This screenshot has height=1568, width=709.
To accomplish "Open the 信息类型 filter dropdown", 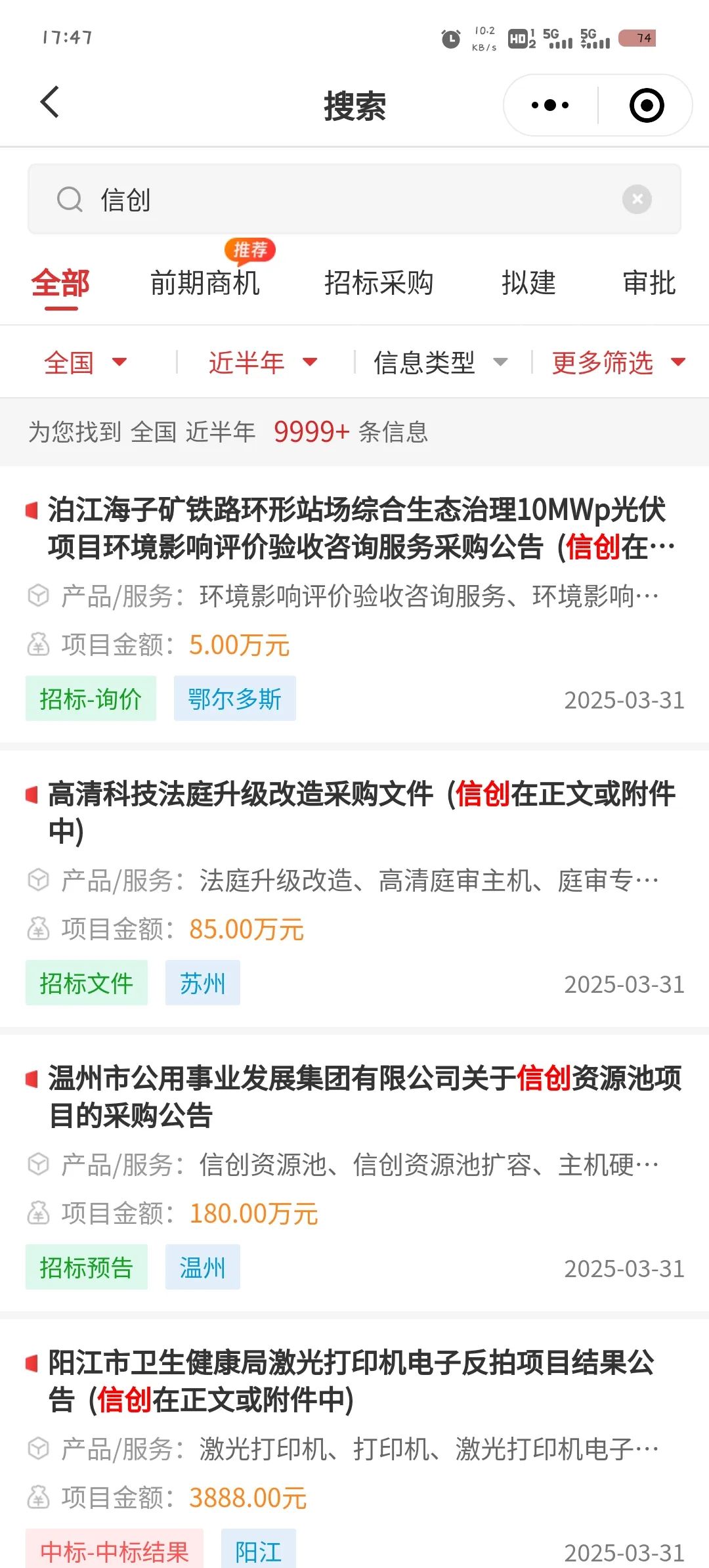I will [440, 362].
